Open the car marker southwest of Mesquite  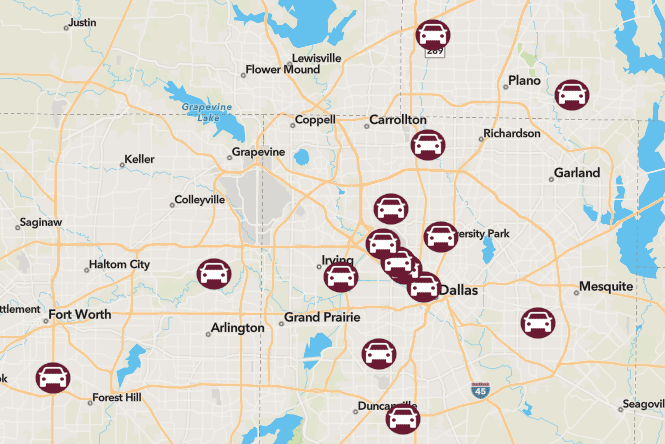[538, 323]
